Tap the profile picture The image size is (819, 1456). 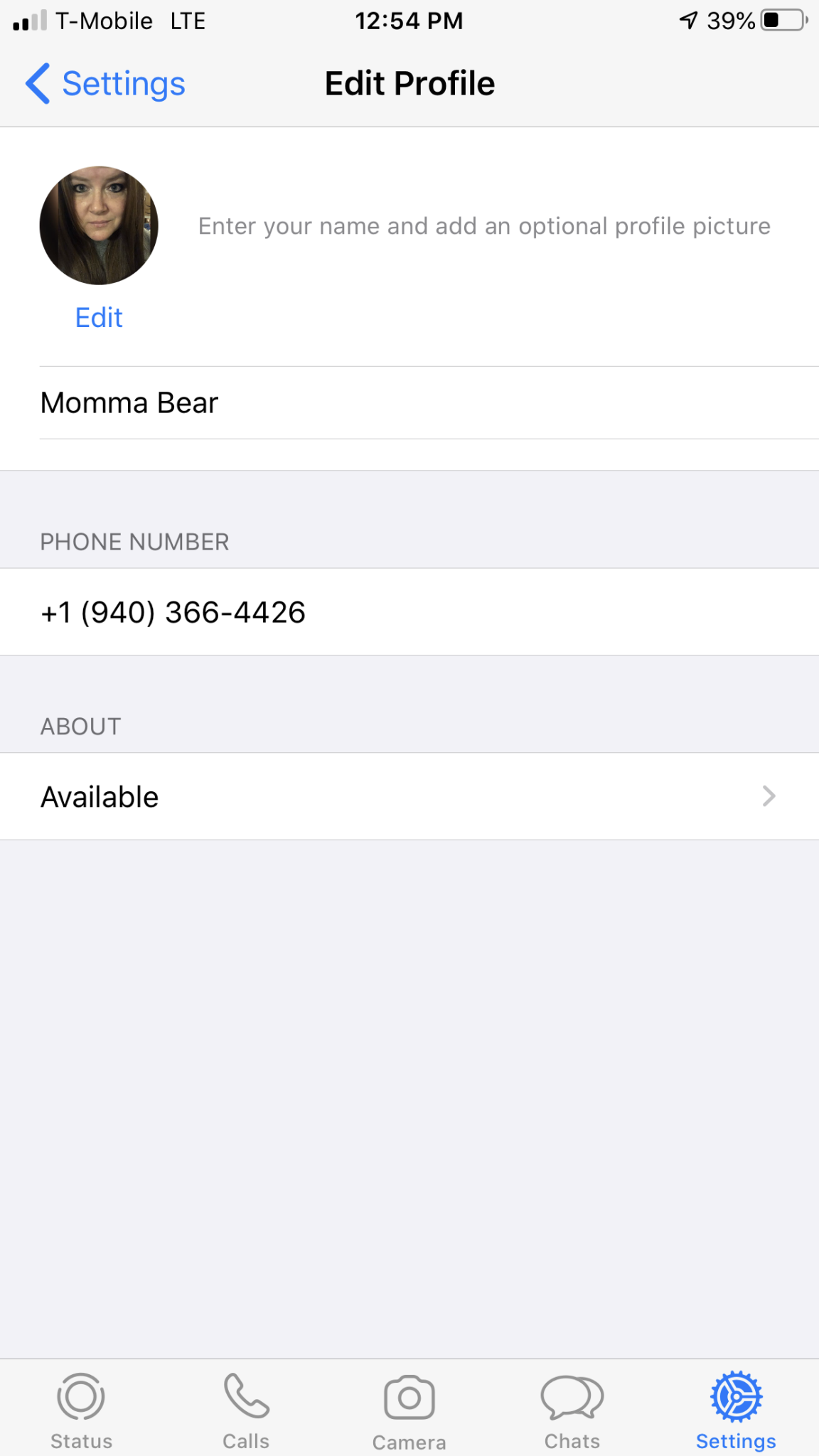coord(99,225)
